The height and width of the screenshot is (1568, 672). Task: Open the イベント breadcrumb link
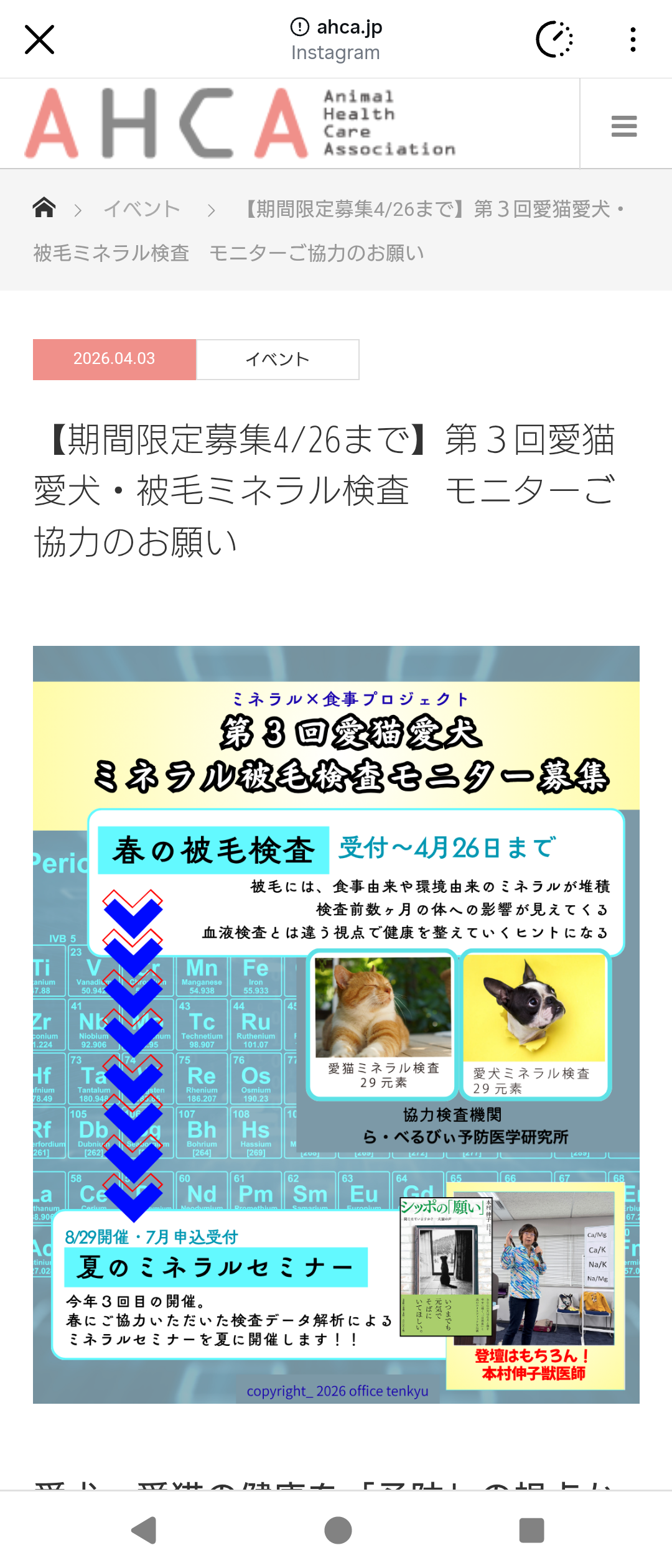tap(142, 209)
